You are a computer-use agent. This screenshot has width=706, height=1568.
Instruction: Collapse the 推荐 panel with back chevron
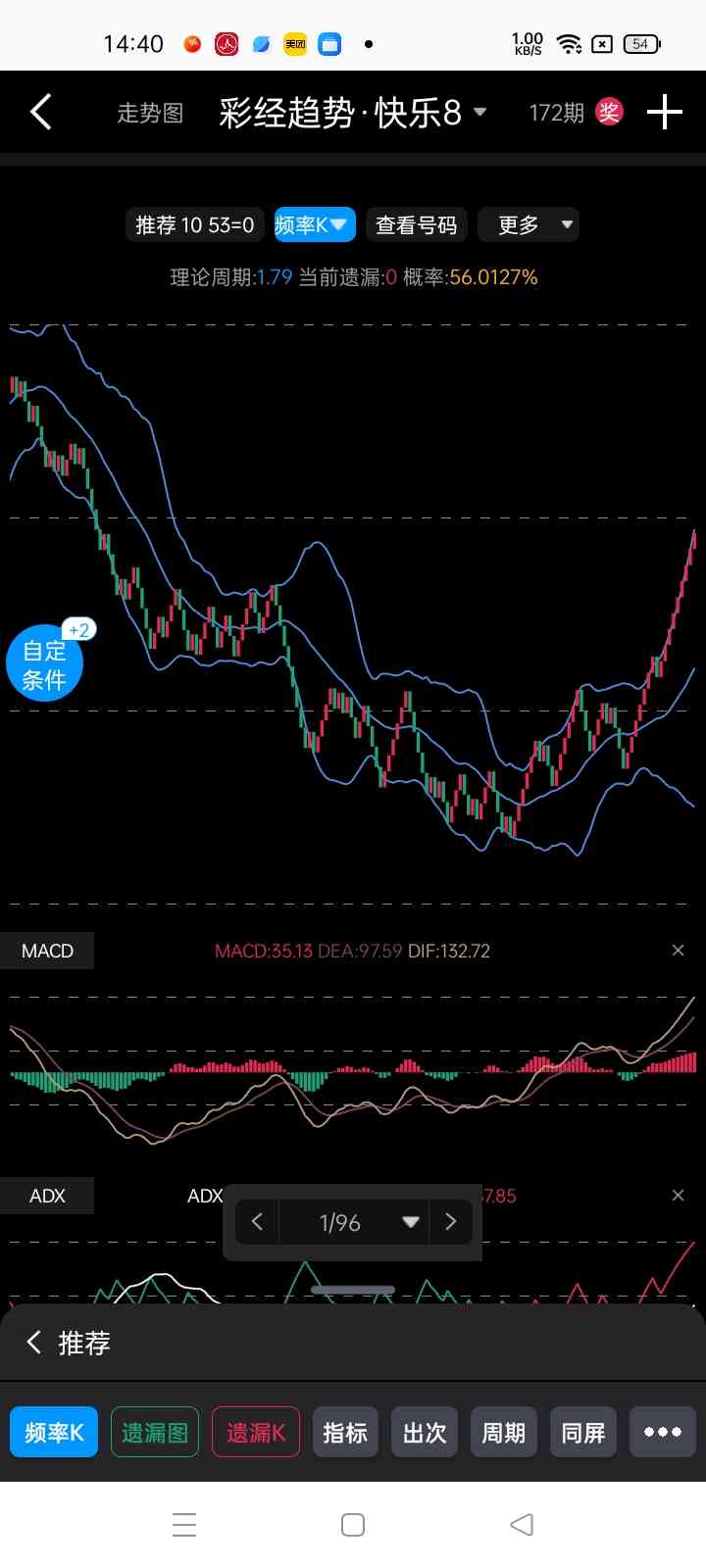pyautogui.click(x=34, y=1343)
